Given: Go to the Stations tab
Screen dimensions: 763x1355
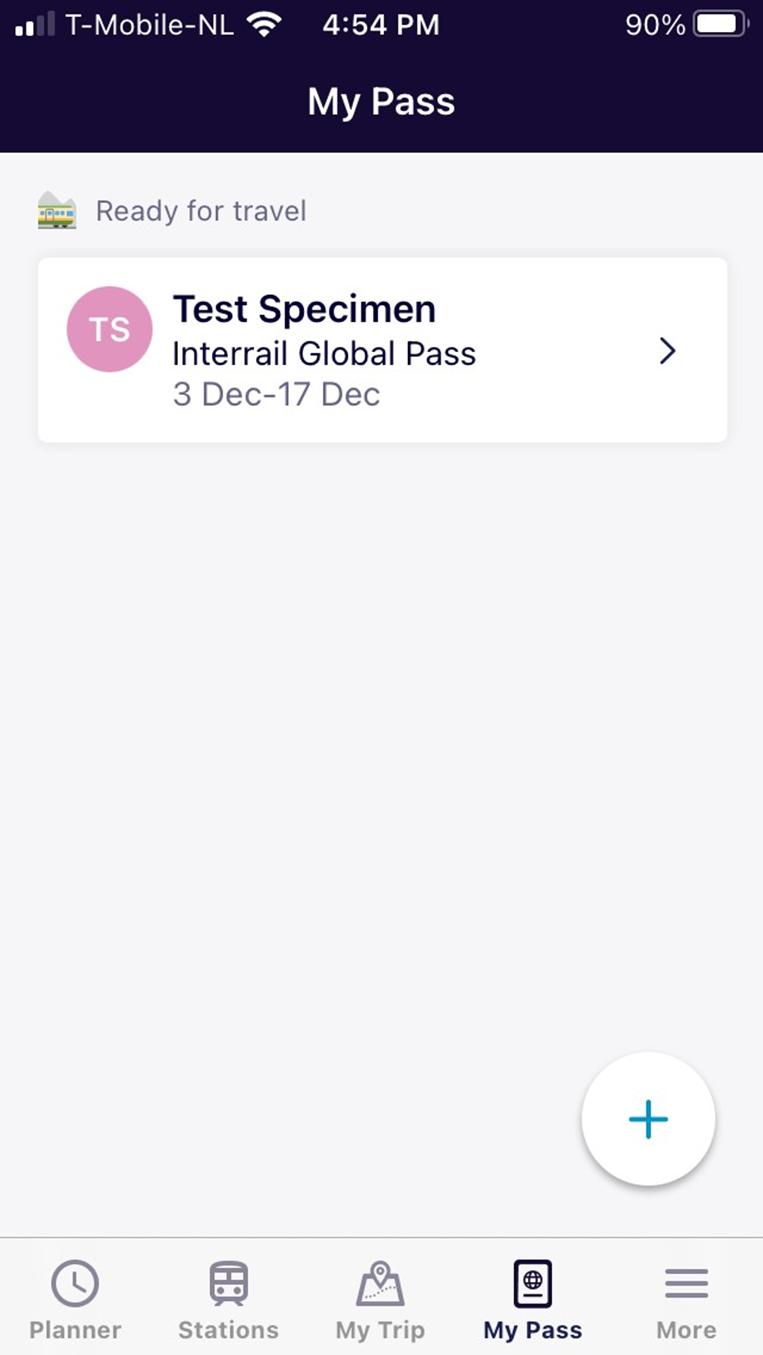Looking at the screenshot, I should 228,1300.
